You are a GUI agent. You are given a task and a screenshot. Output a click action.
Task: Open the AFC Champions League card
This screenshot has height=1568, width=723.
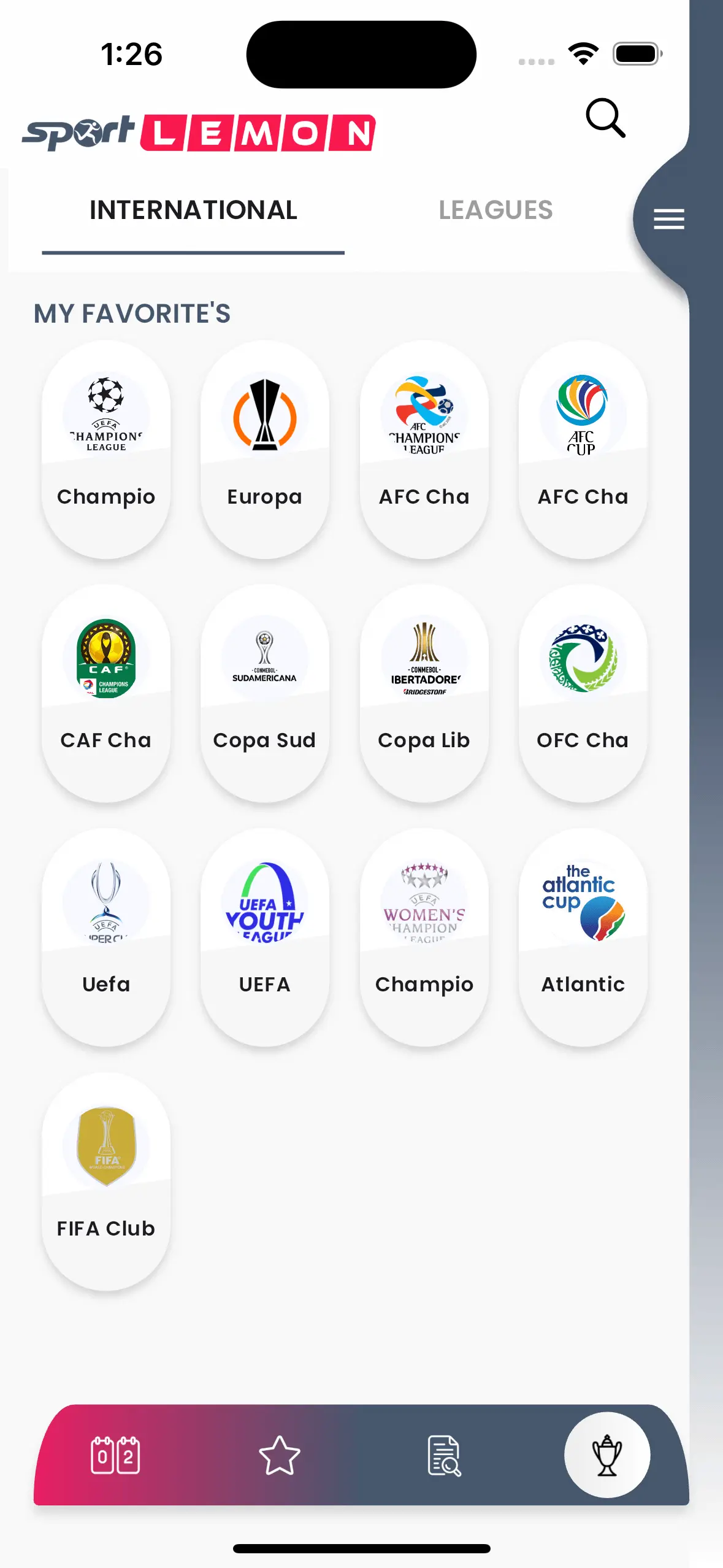coord(424,449)
